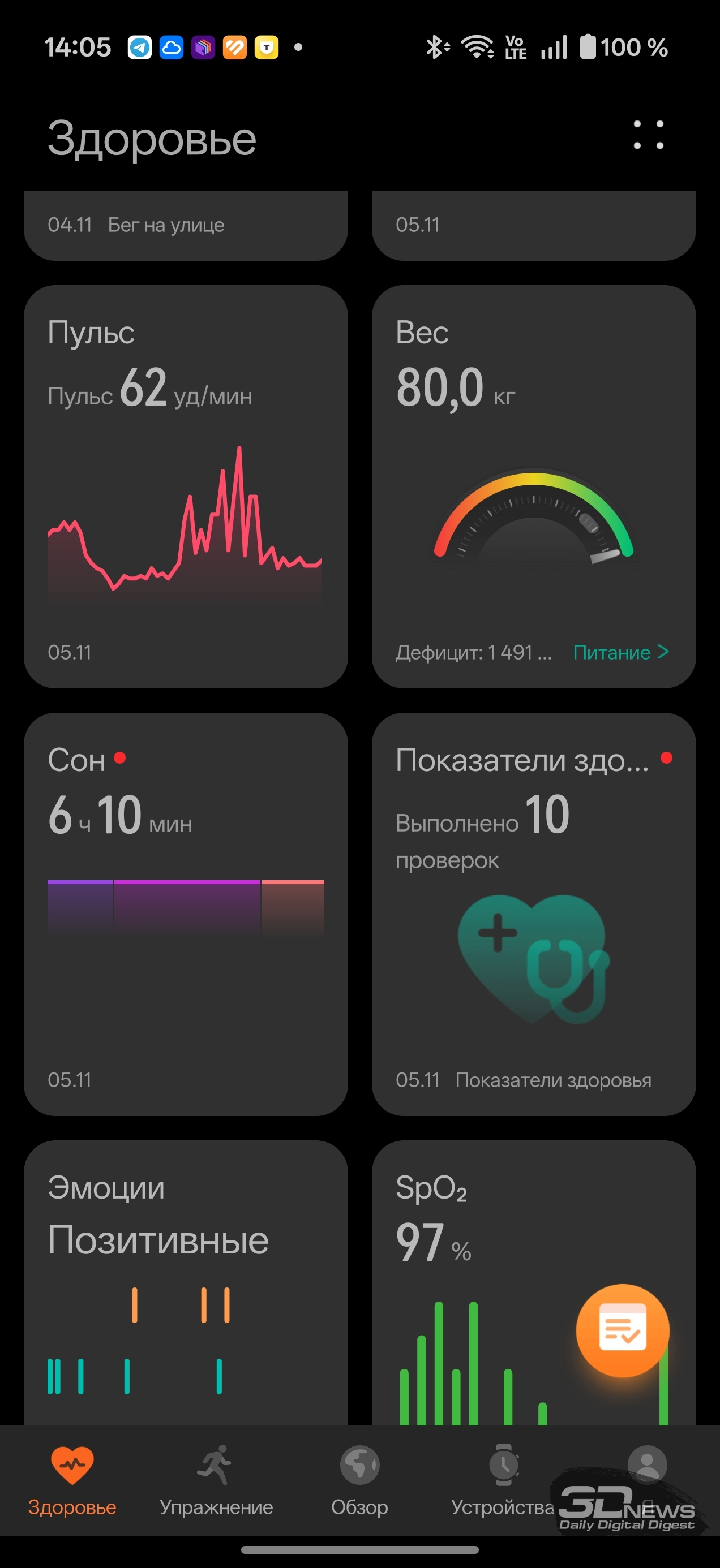Switch to the Упражнение tab
Image resolution: width=720 pixels, height=1568 pixels.
click(x=216, y=1480)
